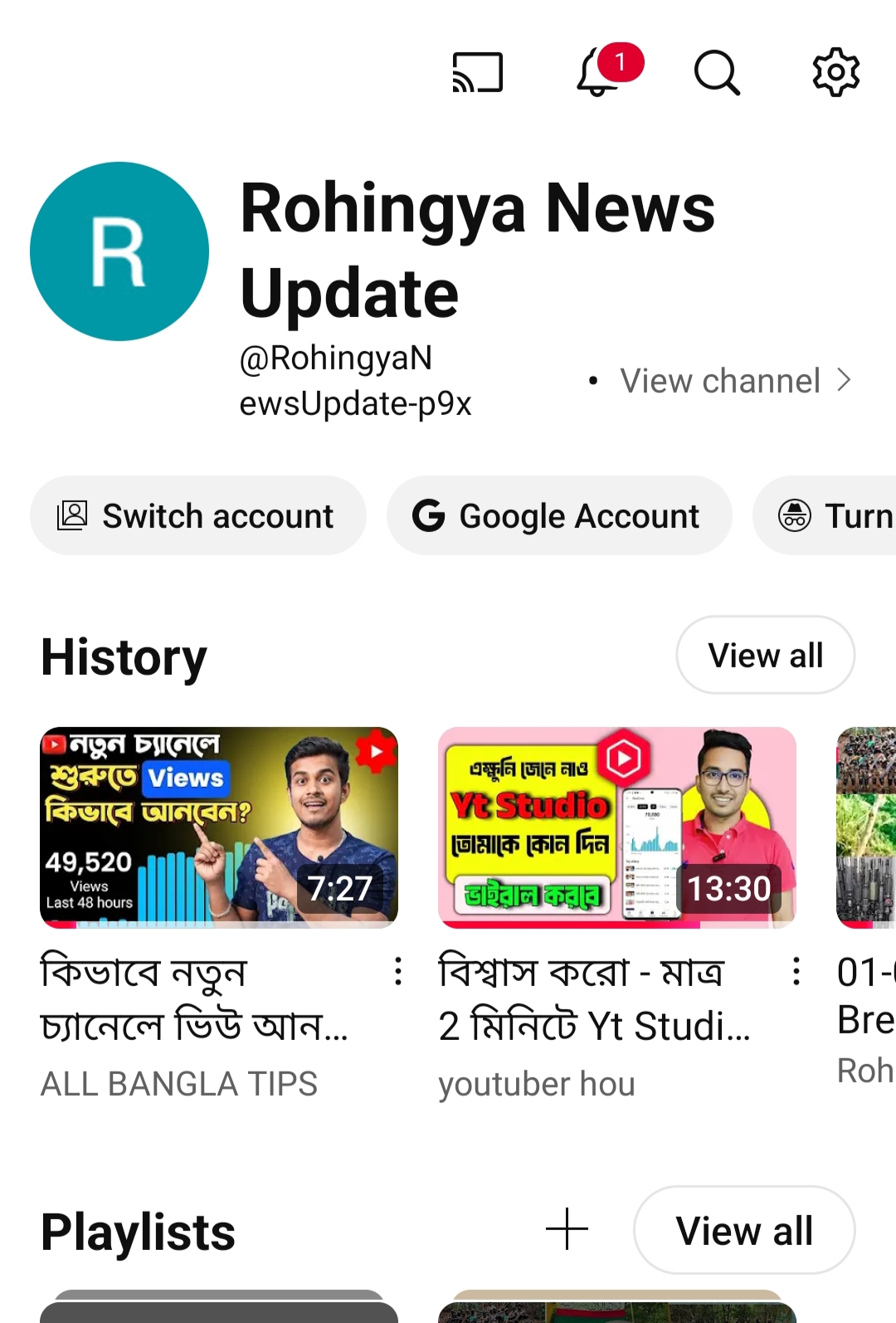Create a new playlist with plus icon
This screenshot has height=1323, width=896.
tap(567, 1229)
